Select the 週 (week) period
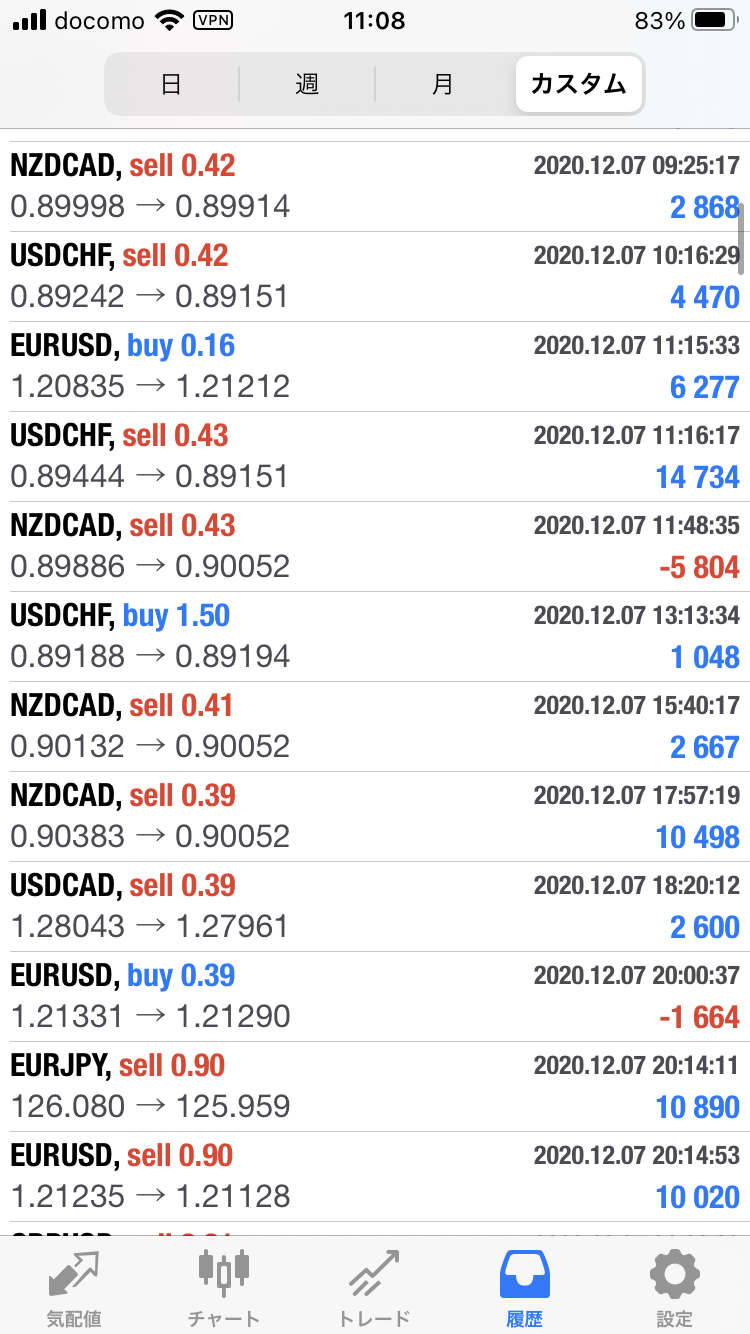 [307, 84]
